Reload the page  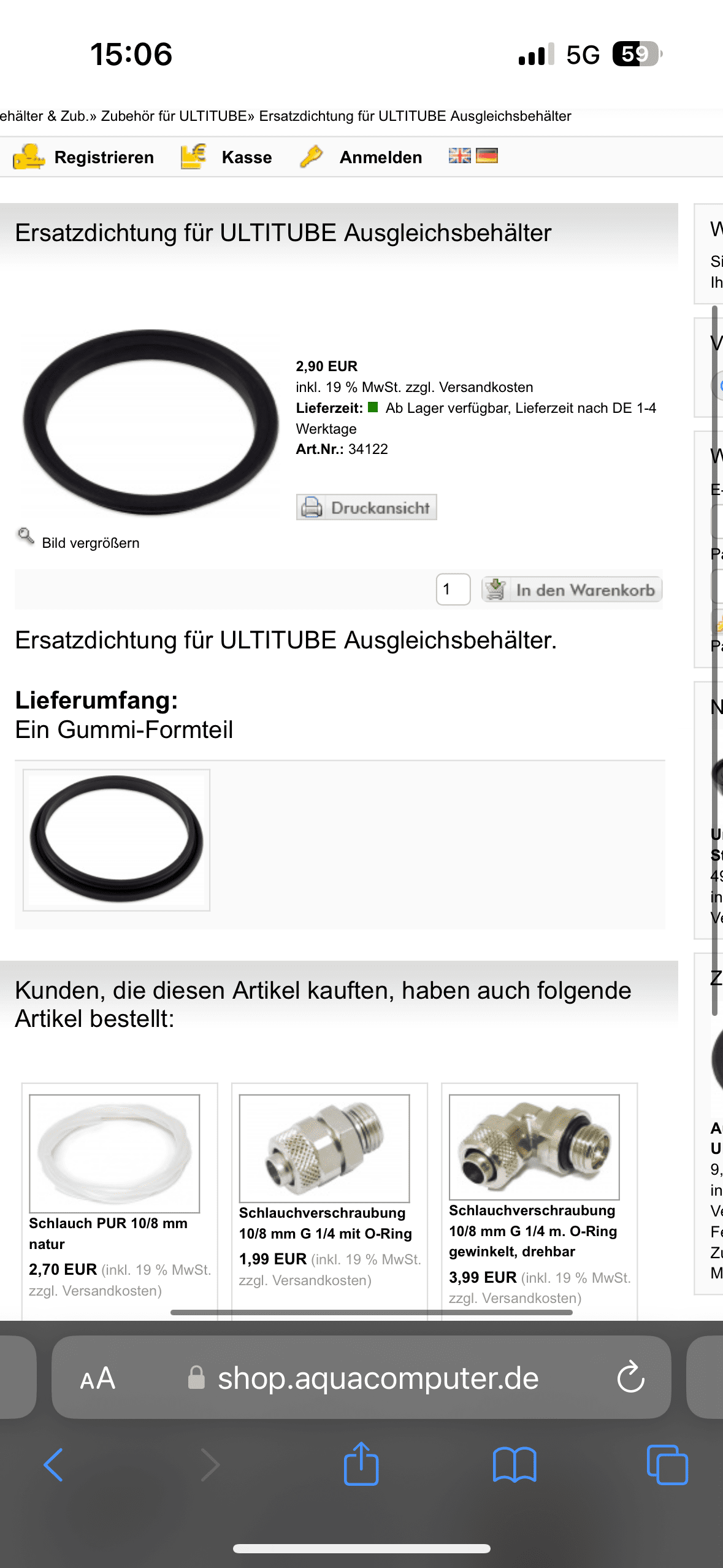click(x=630, y=1378)
